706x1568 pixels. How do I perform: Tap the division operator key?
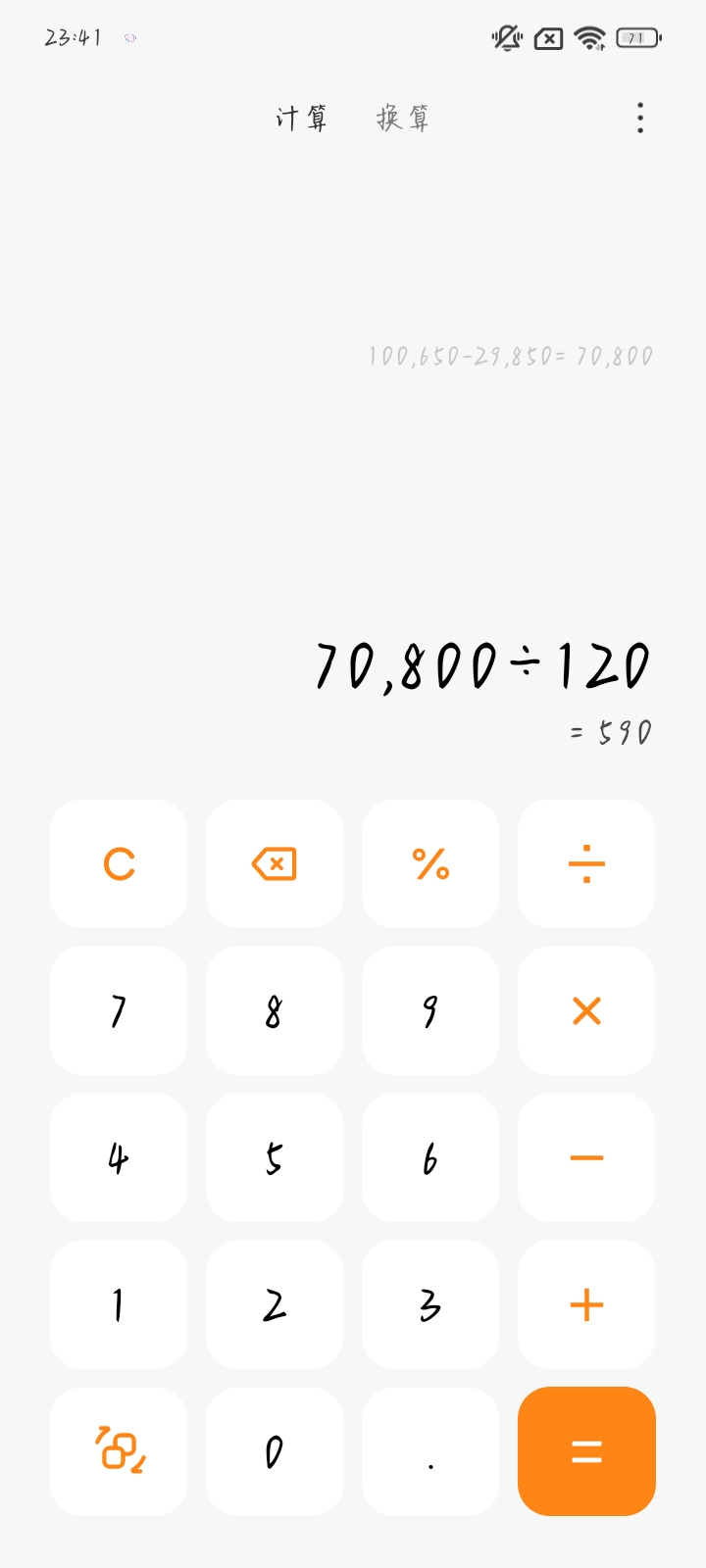[x=586, y=863]
